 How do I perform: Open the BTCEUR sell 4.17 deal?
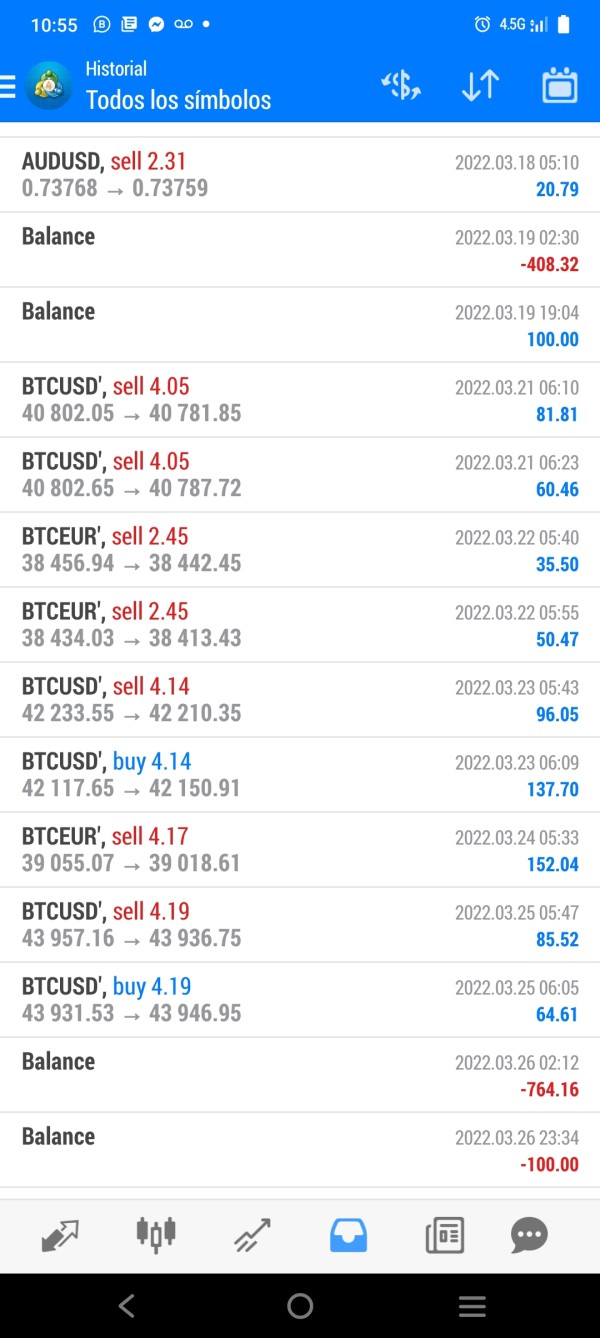(300, 850)
